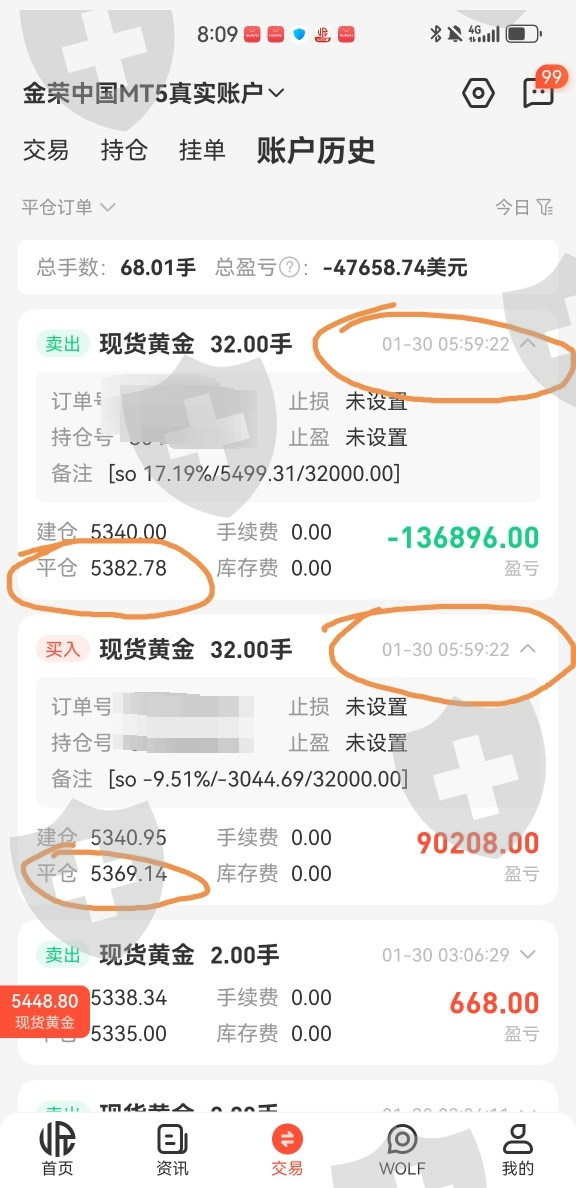Select the 交易 bottom navigation tab
Image resolution: width=576 pixels, height=1188 pixels.
pyautogui.click(x=287, y=1151)
